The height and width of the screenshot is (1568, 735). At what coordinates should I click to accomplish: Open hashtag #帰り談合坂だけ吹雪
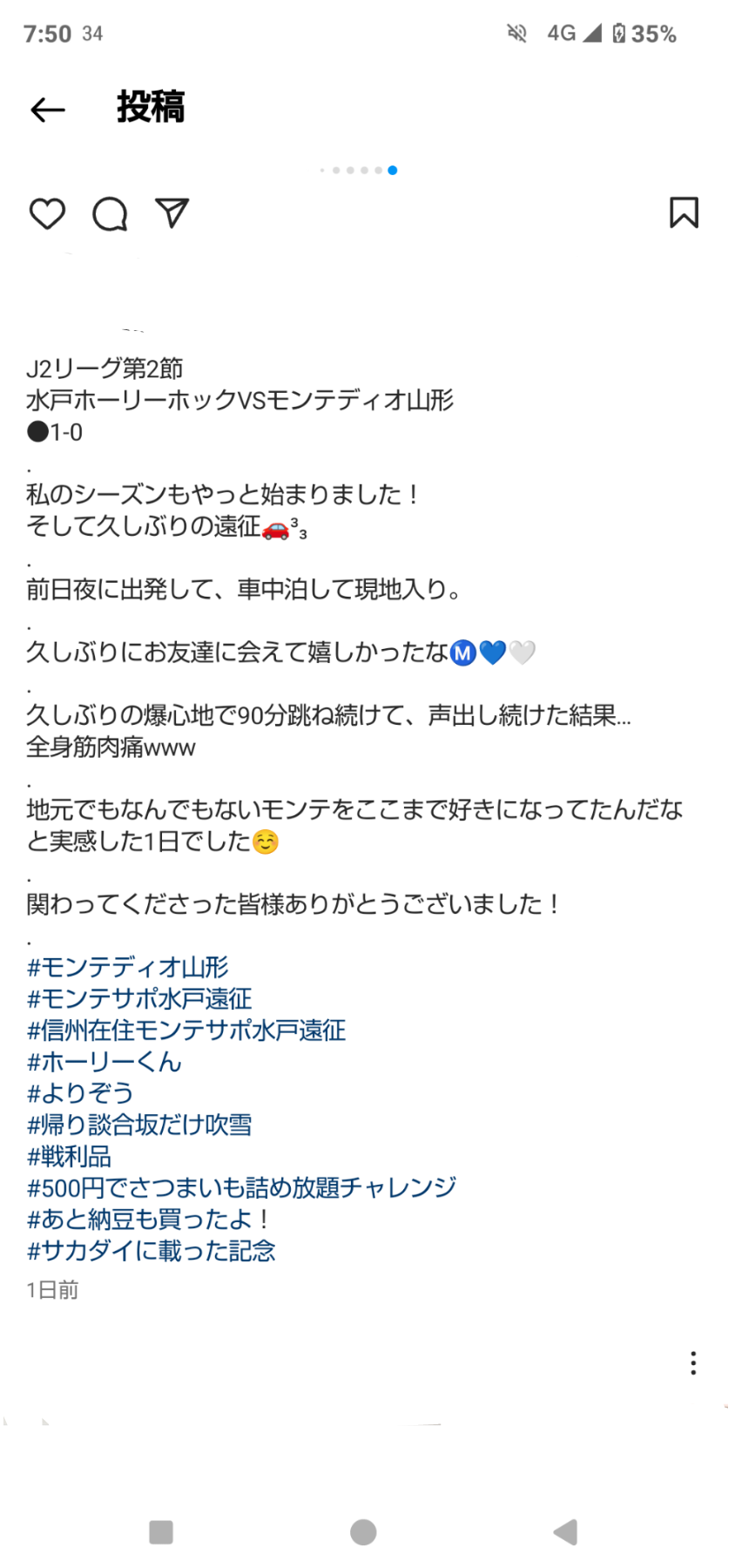139,1125
